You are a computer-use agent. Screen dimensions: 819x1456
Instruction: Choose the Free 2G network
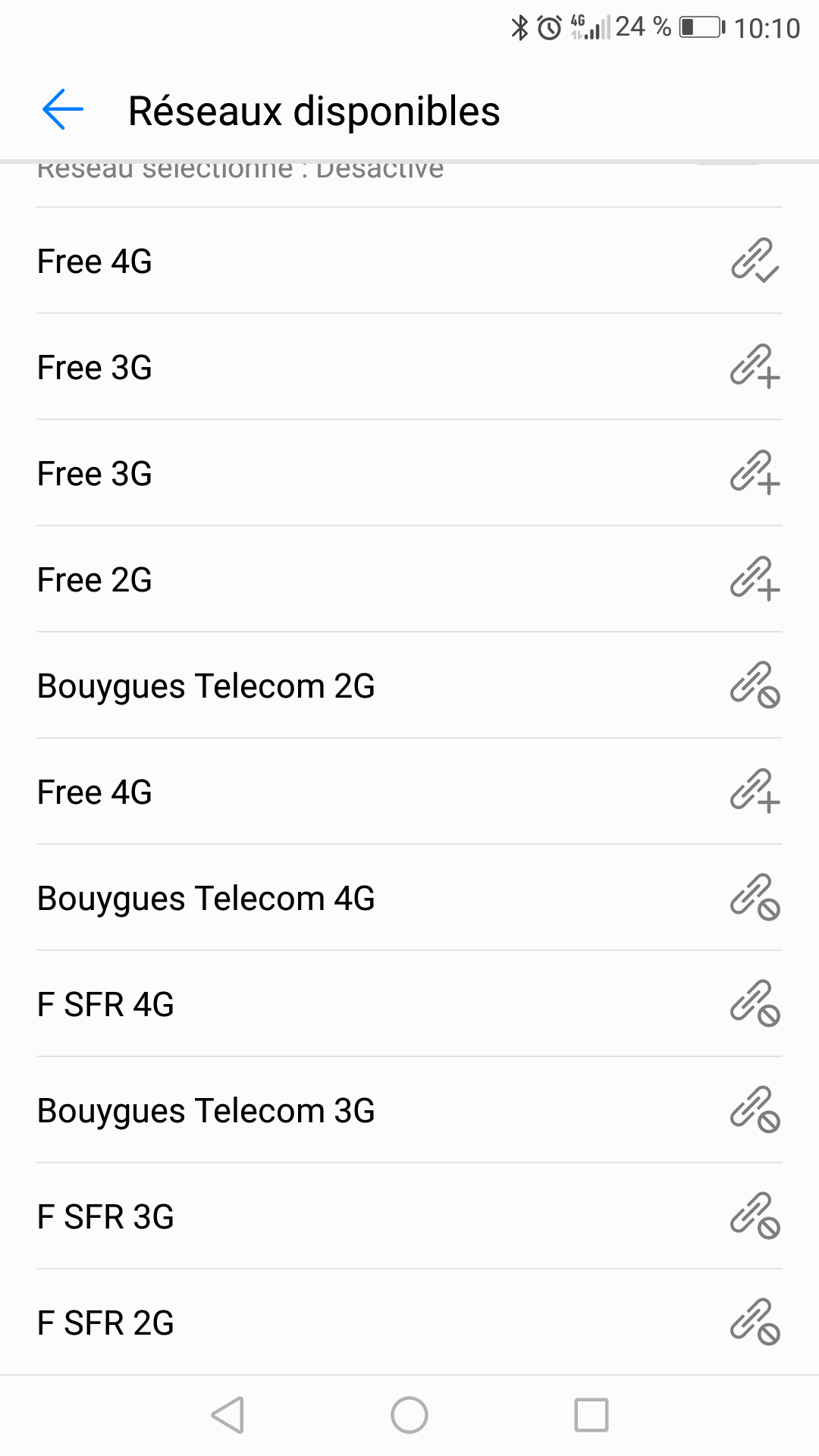(409, 579)
